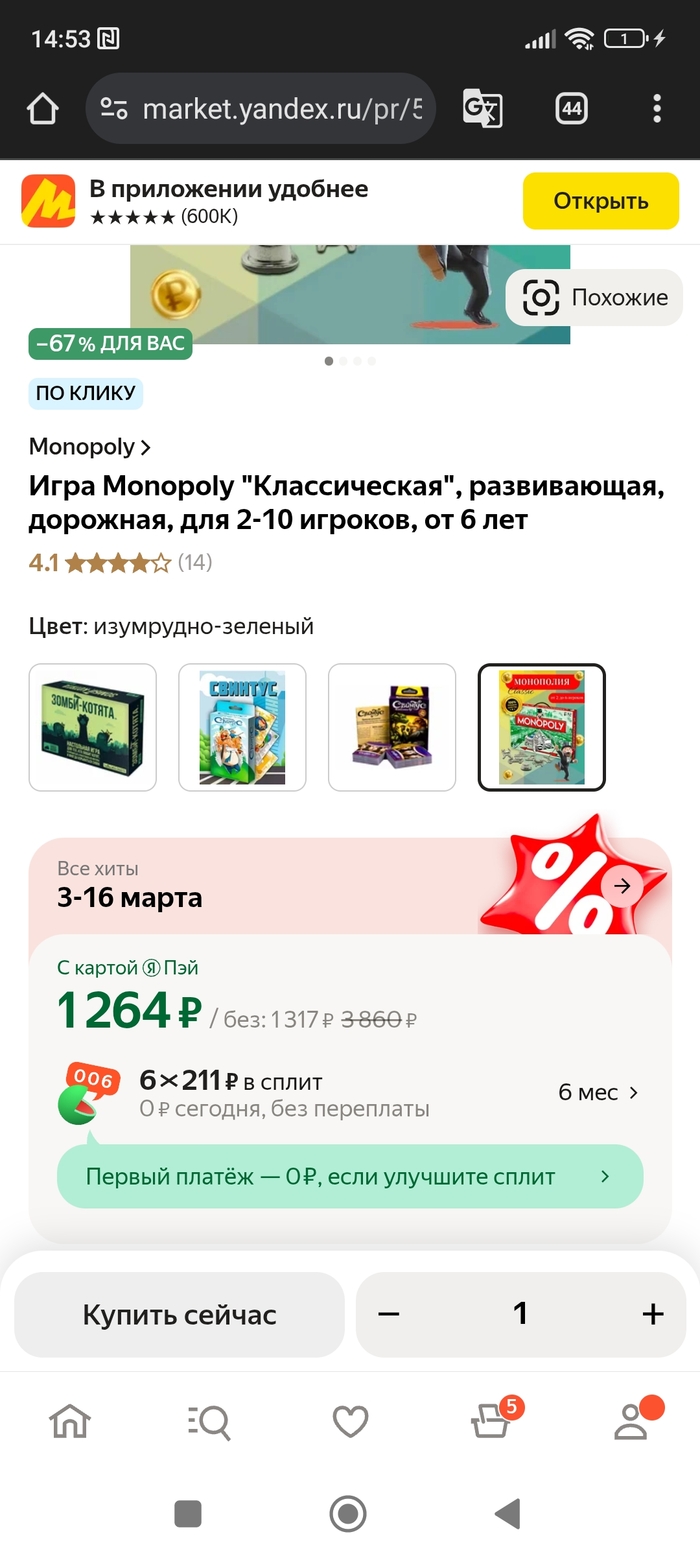This screenshot has width=700, height=1556.
Task: Translate this page with the translate icon
Action: (x=482, y=109)
